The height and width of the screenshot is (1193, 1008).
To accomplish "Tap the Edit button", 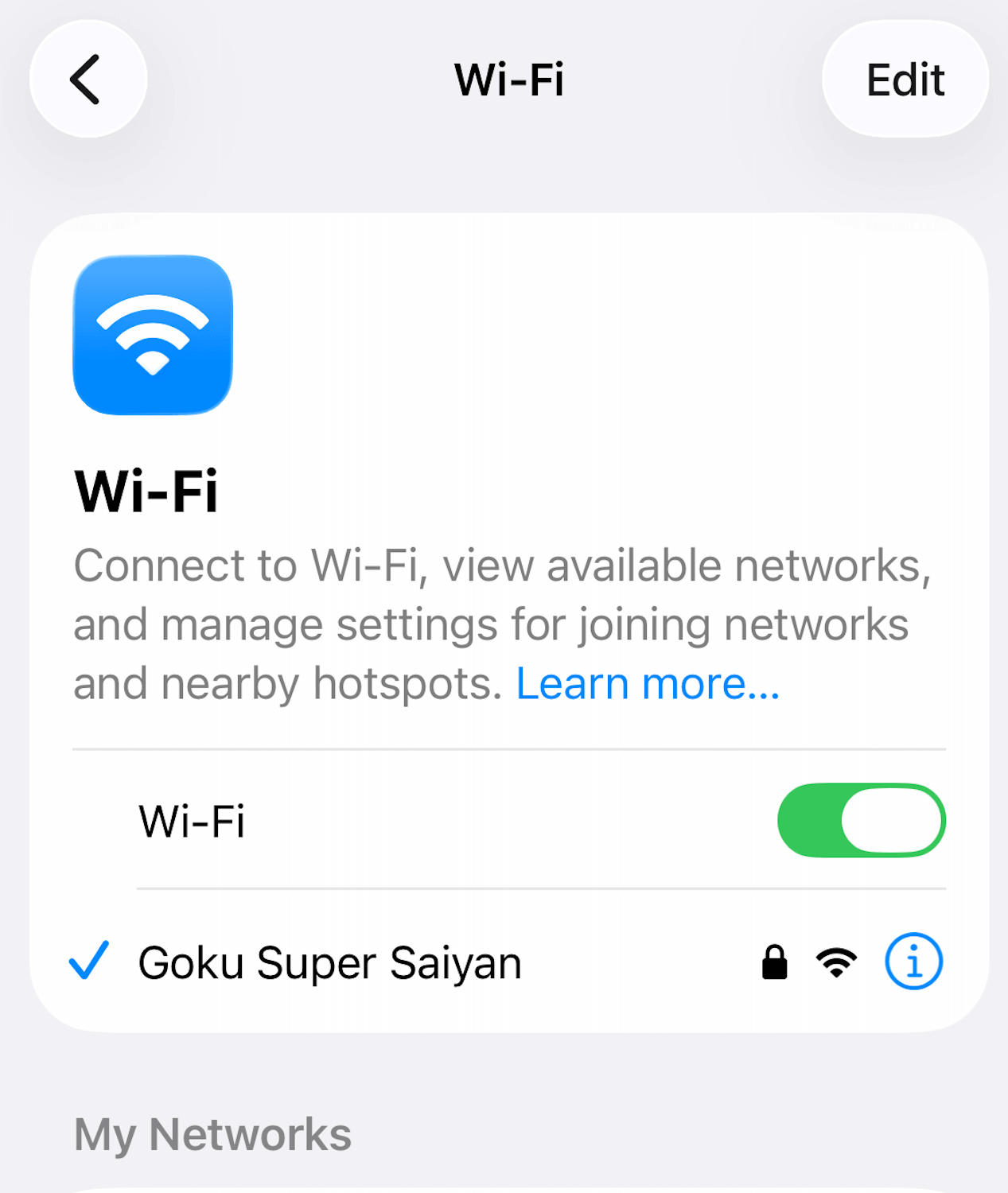I will [x=905, y=79].
